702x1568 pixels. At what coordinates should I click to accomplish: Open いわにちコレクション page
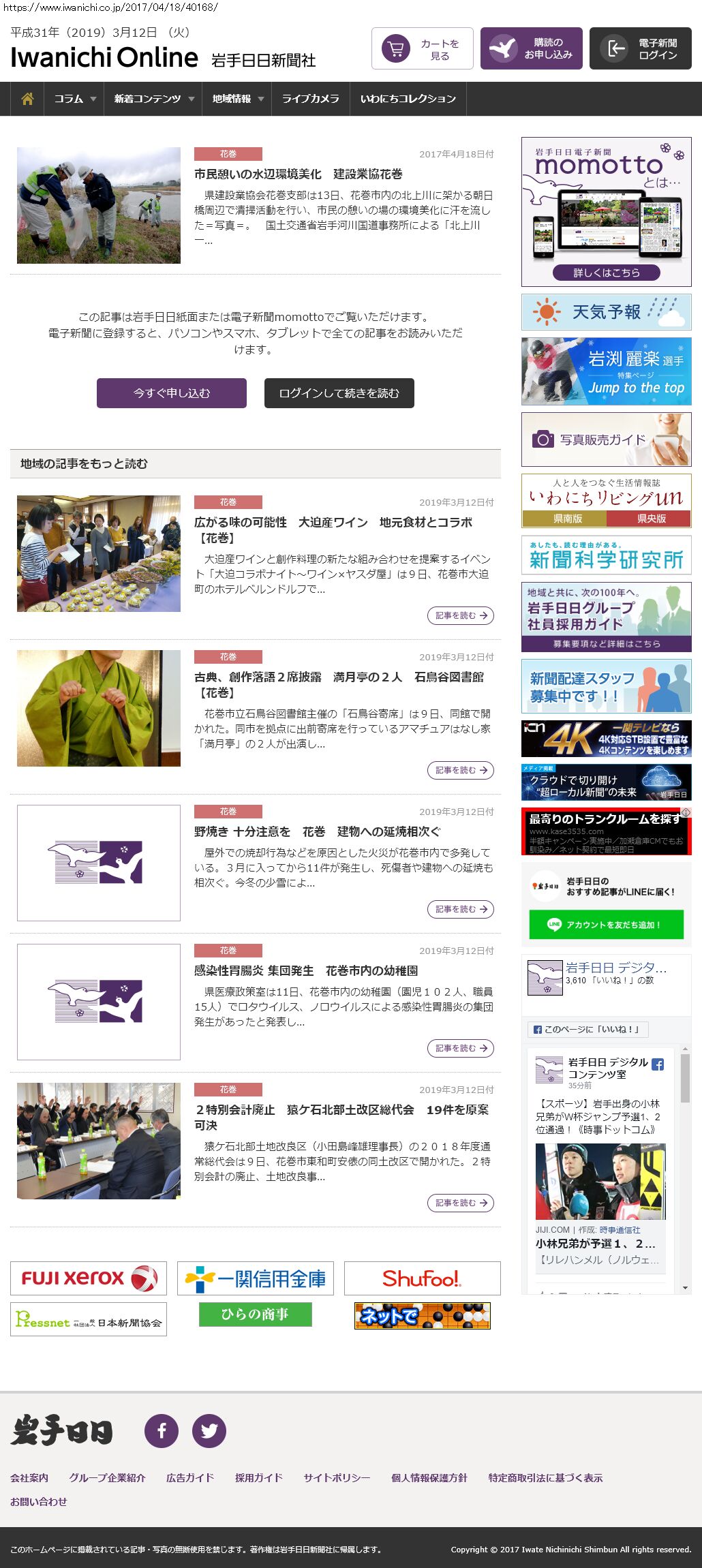tap(408, 99)
